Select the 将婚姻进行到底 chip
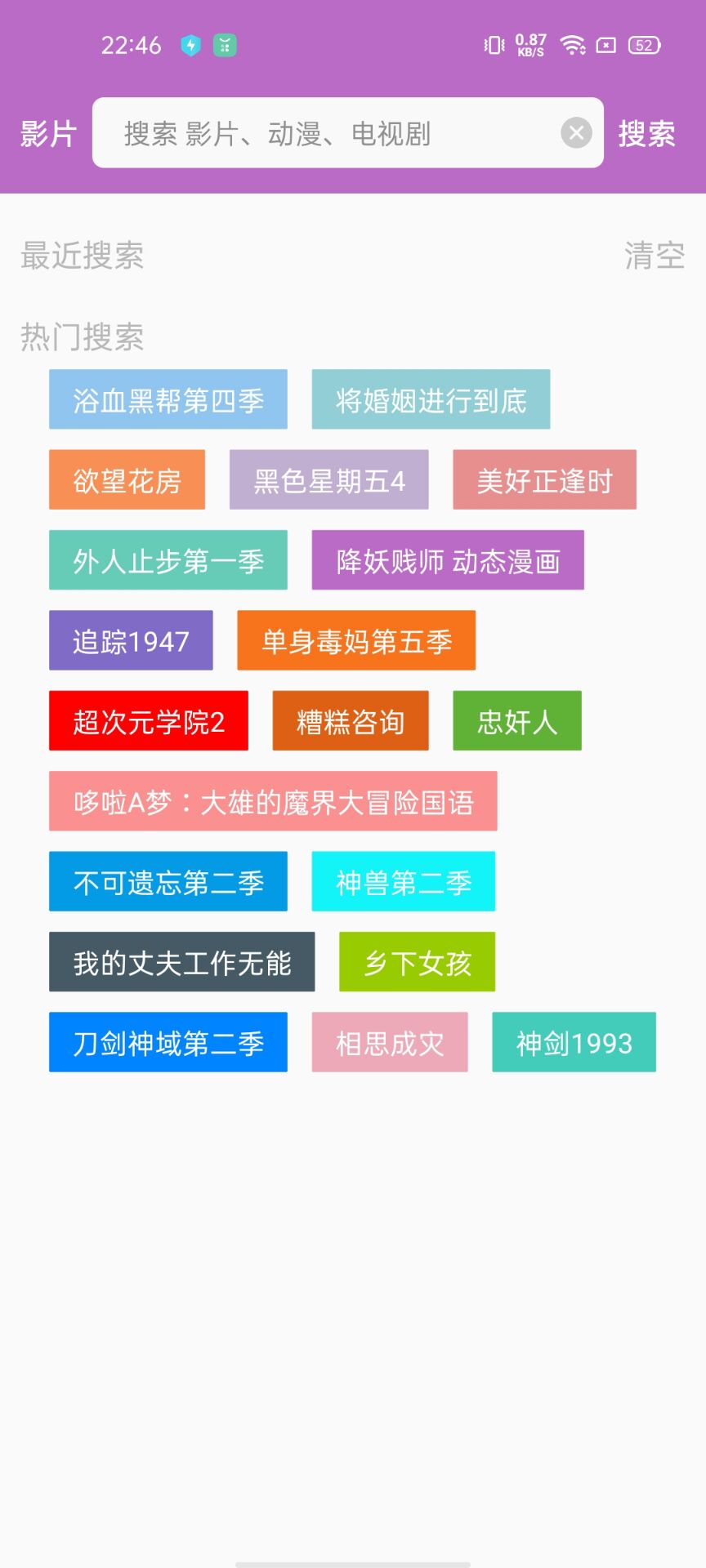 pyautogui.click(x=431, y=399)
